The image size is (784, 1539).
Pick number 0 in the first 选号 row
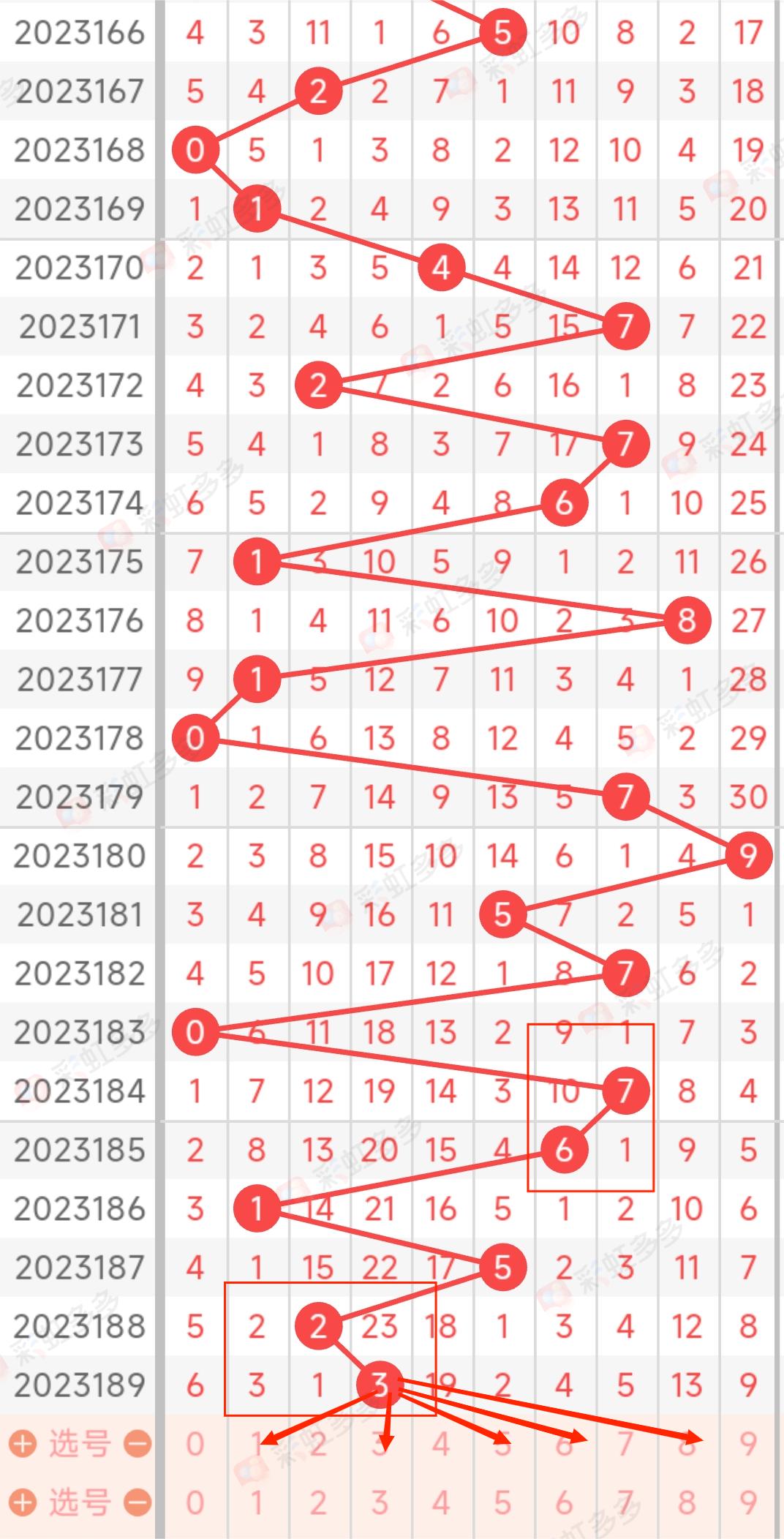coord(195,1444)
